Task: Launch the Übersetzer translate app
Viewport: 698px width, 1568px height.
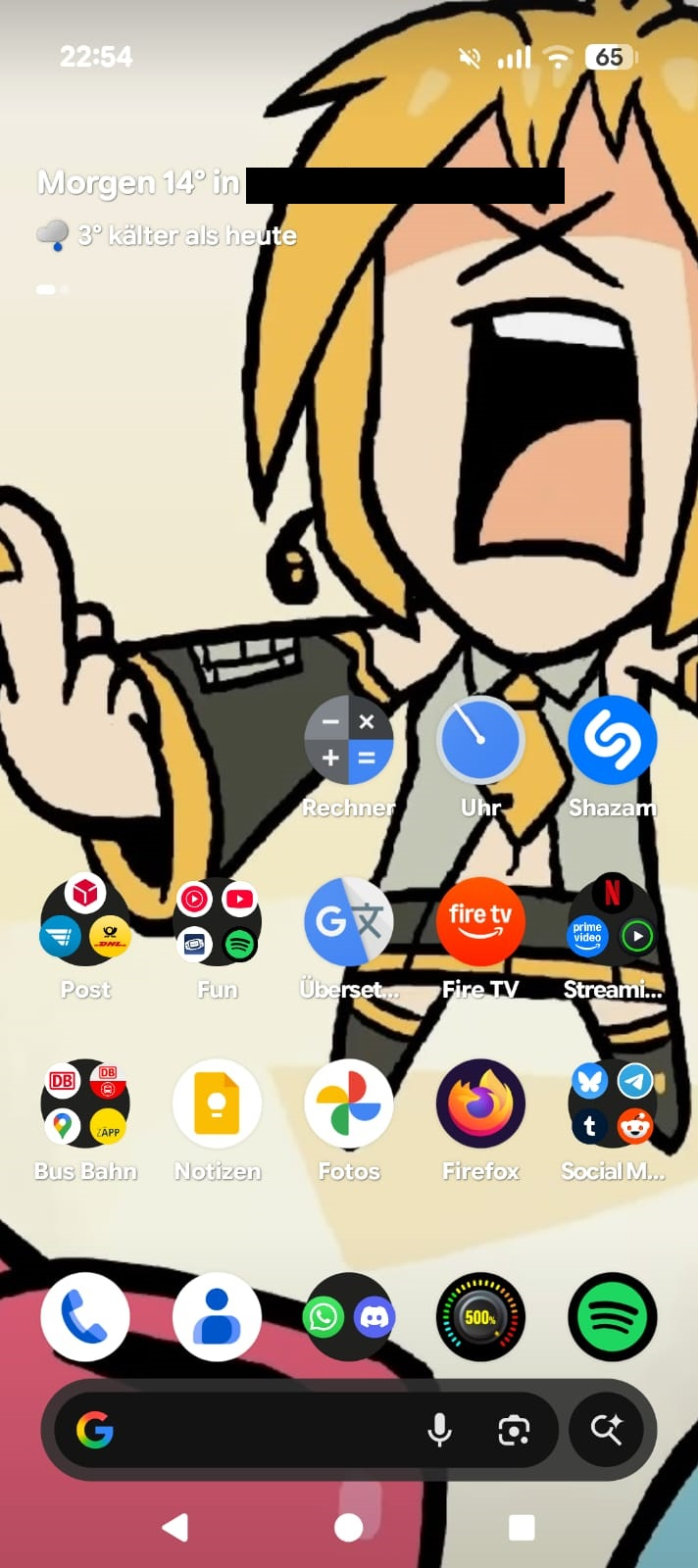Action: click(x=348, y=922)
